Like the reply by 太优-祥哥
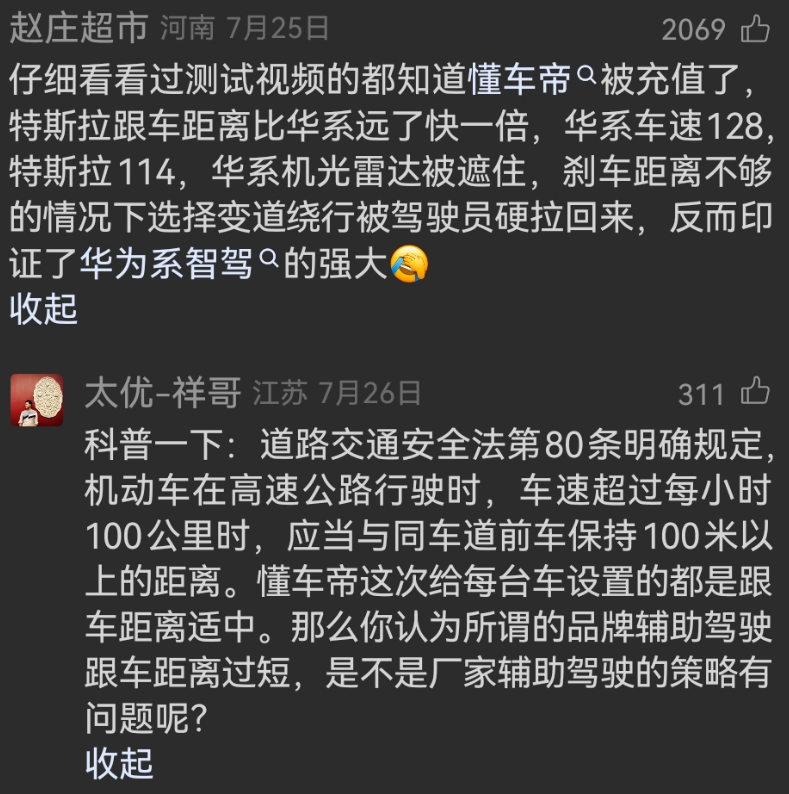The image size is (789, 794). pyautogui.click(x=755, y=392)
